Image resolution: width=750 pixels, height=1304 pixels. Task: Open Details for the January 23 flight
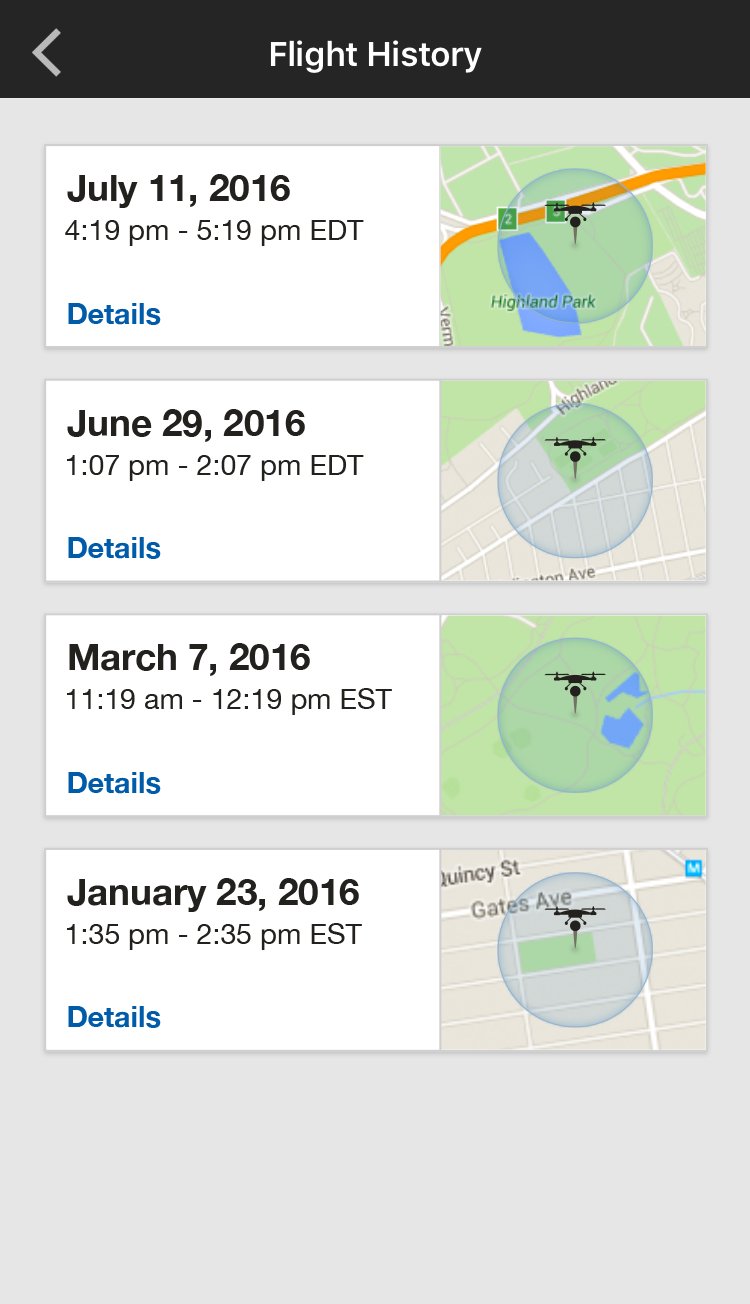[x=113, y=1016]
